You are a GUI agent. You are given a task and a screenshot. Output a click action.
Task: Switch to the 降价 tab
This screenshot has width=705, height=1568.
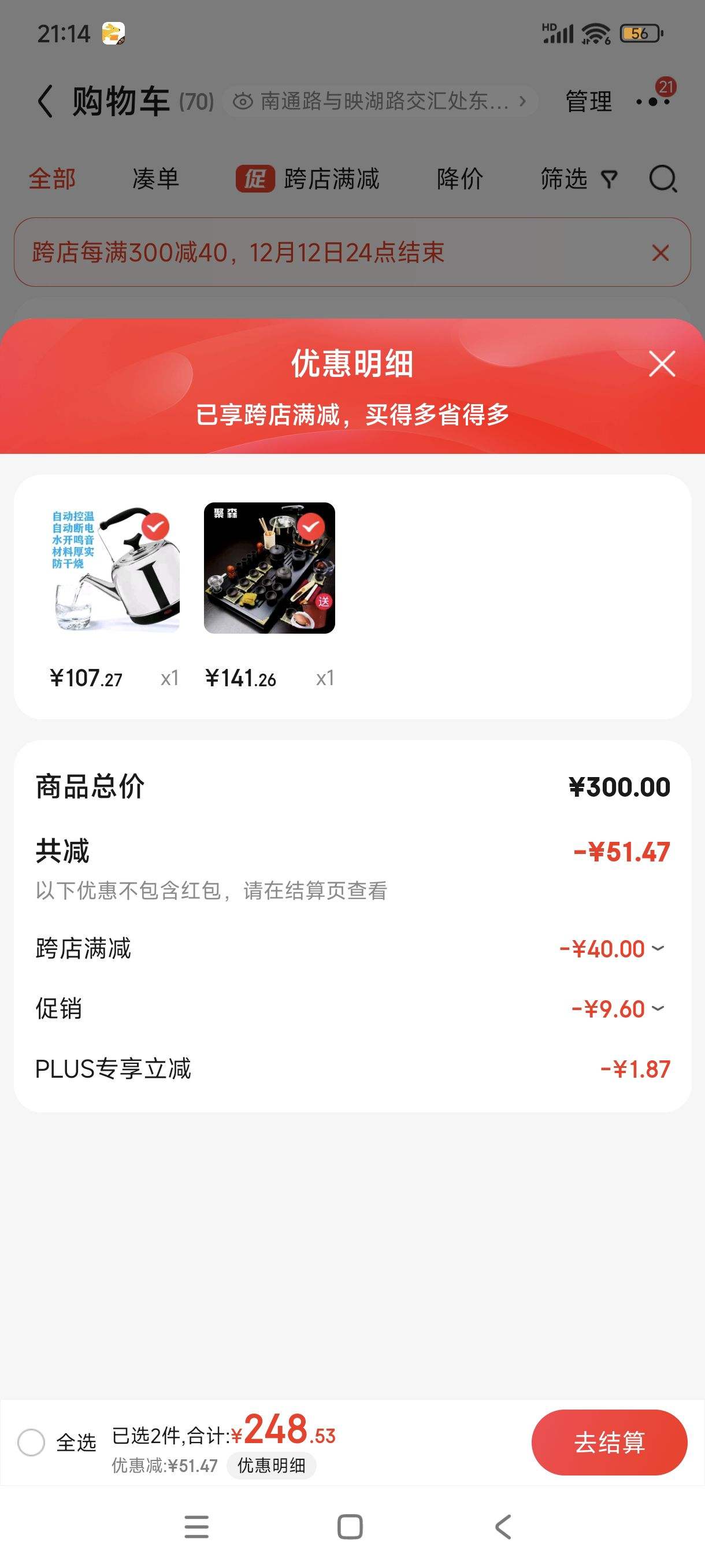pos(460,179)
